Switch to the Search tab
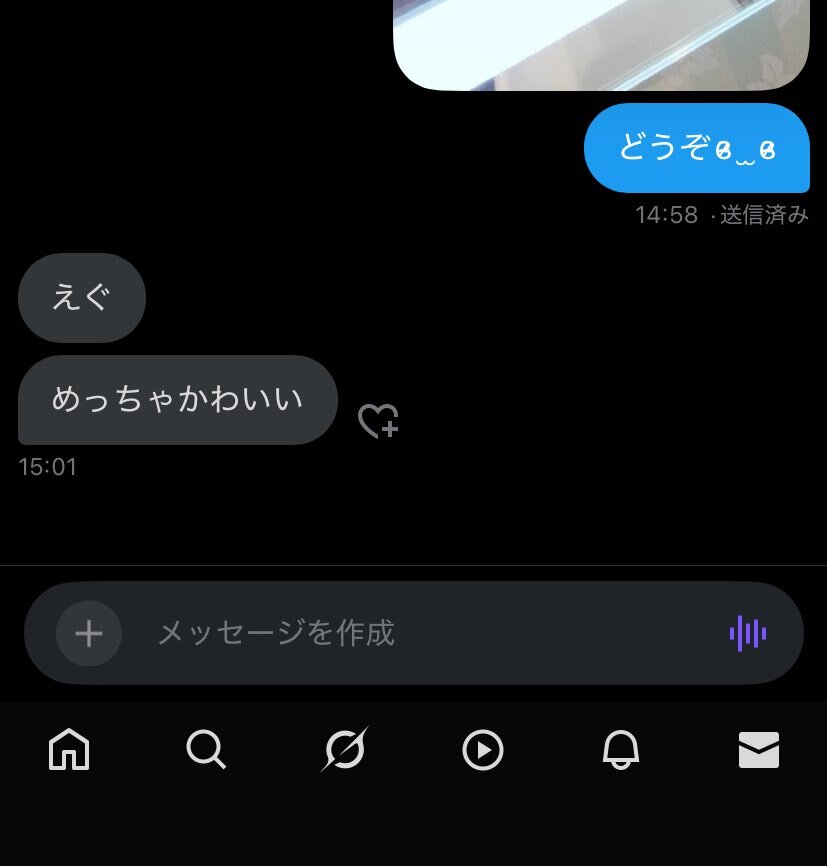The height and width of the screenshot is (866, 827). click(x=206, y=749)
